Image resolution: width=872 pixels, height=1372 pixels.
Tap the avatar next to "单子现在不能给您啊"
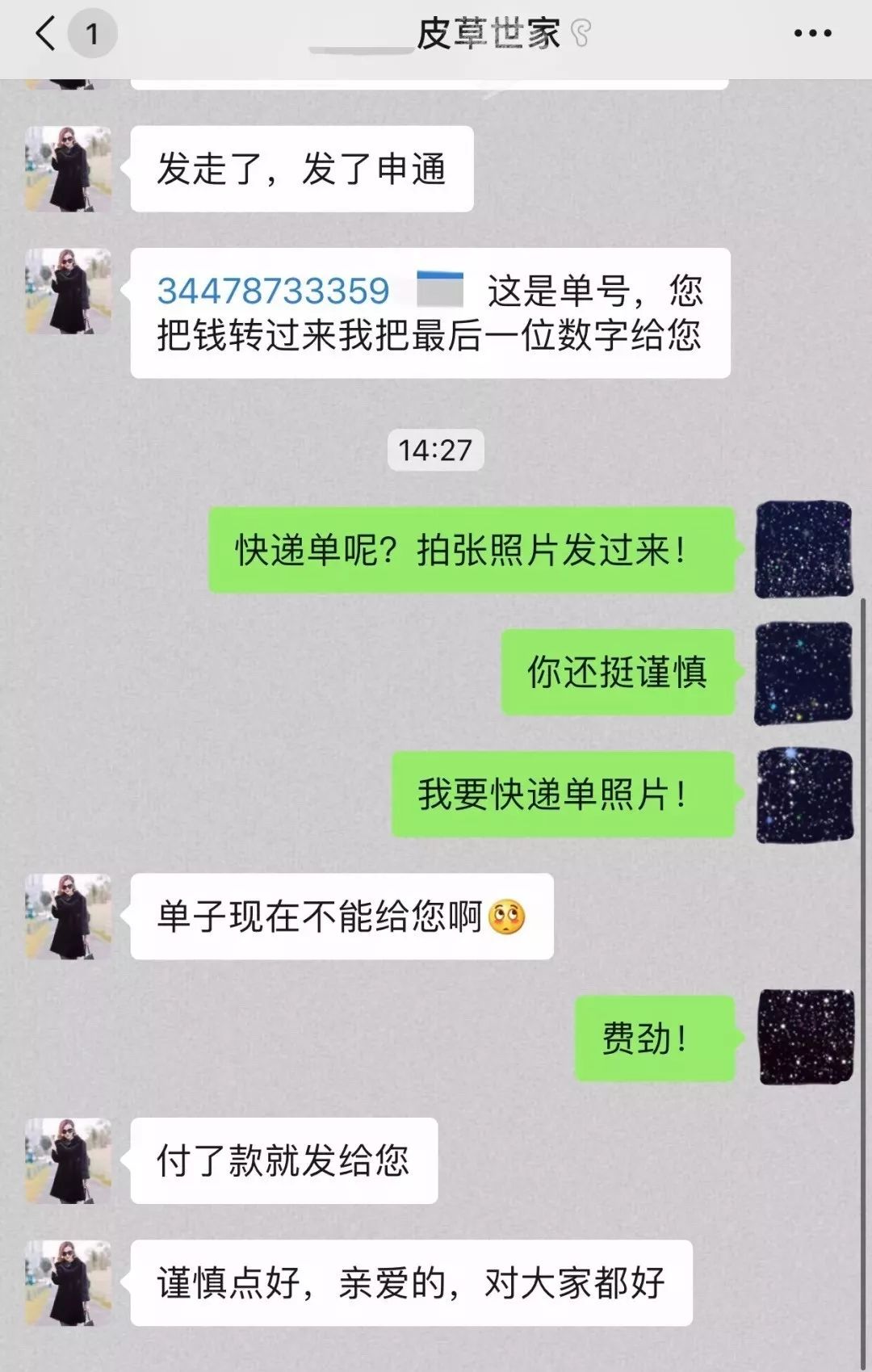69,917
